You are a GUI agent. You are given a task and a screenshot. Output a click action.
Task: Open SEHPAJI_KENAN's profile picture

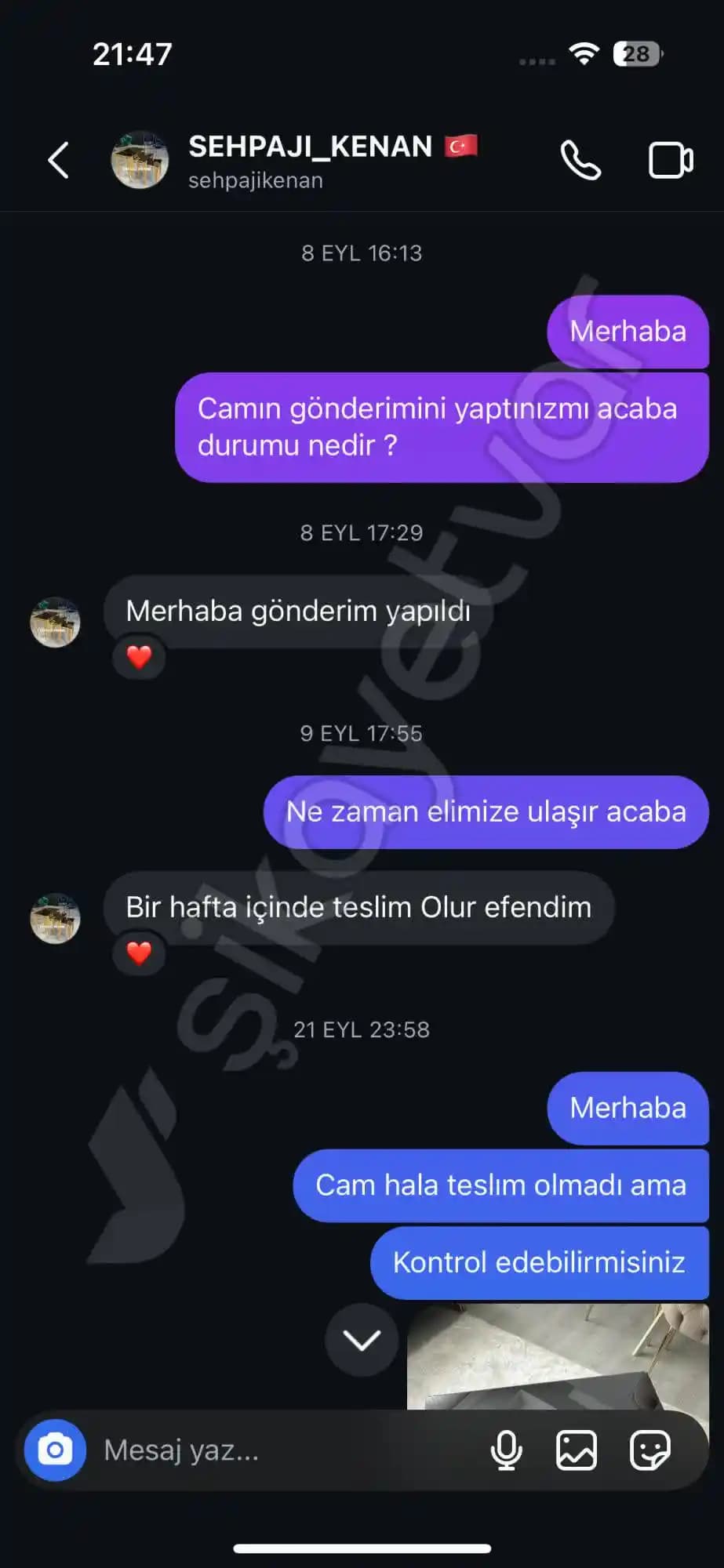139,159
